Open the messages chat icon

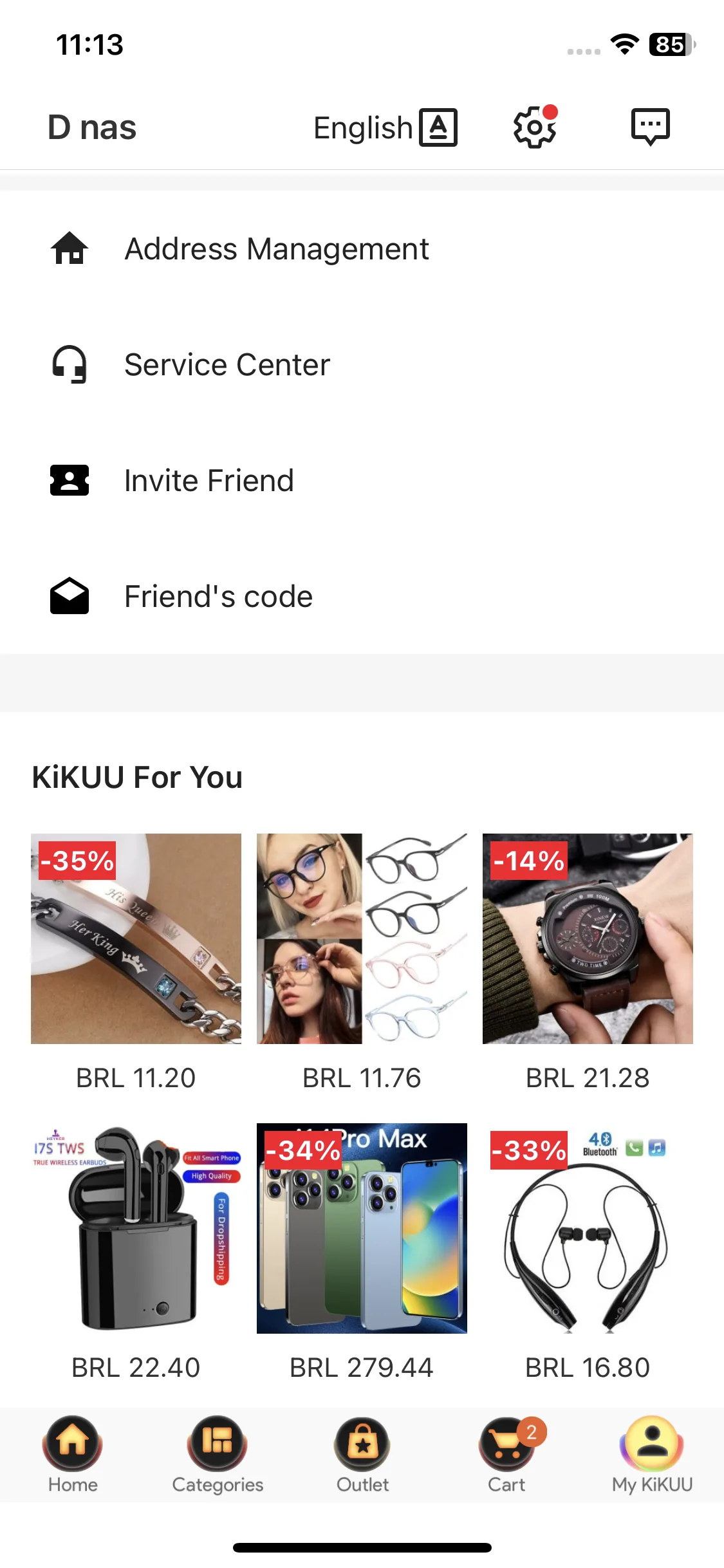click(x=650, y=126)
